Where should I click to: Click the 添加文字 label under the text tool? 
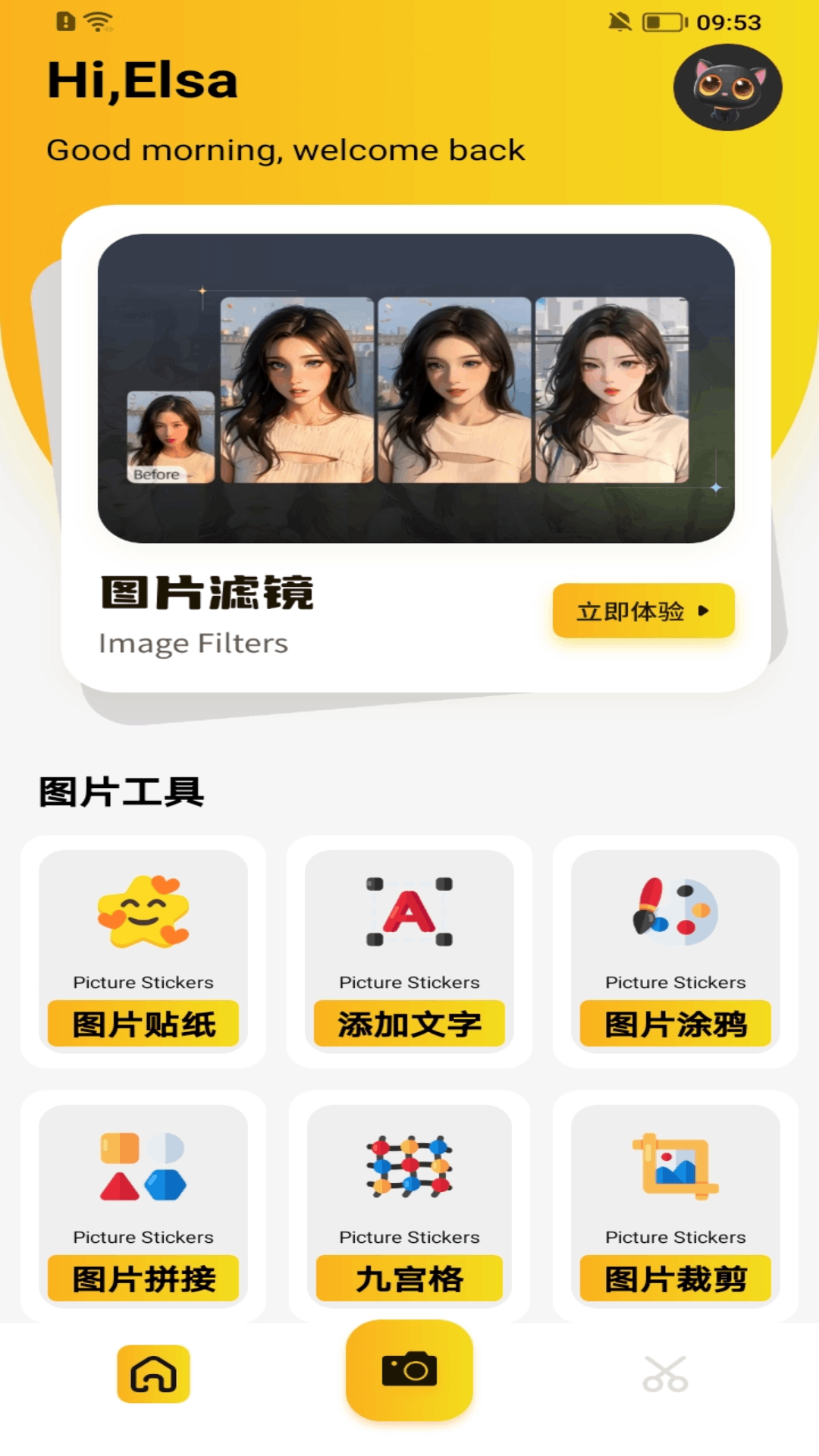[x=409, y=1024]
